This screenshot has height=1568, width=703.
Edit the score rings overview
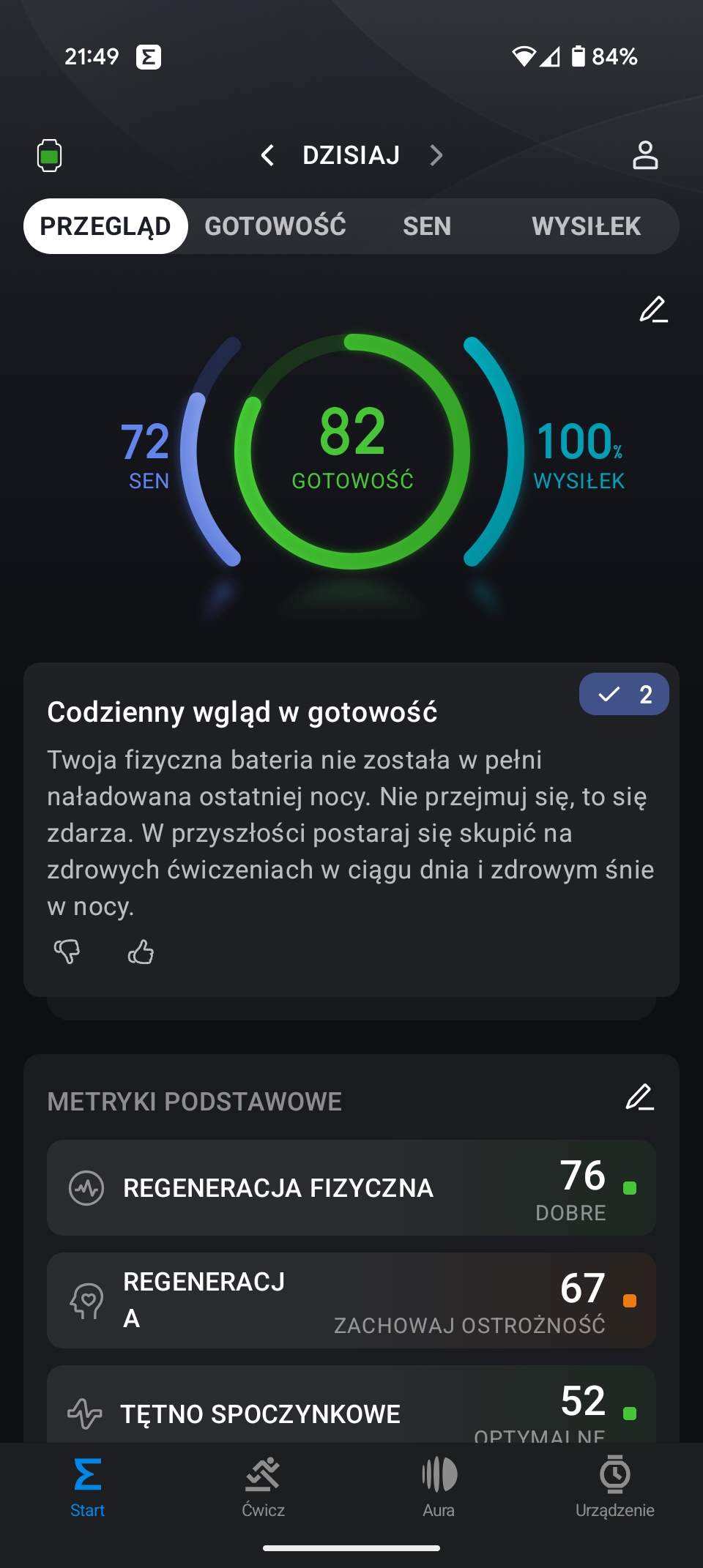point(653,309)
